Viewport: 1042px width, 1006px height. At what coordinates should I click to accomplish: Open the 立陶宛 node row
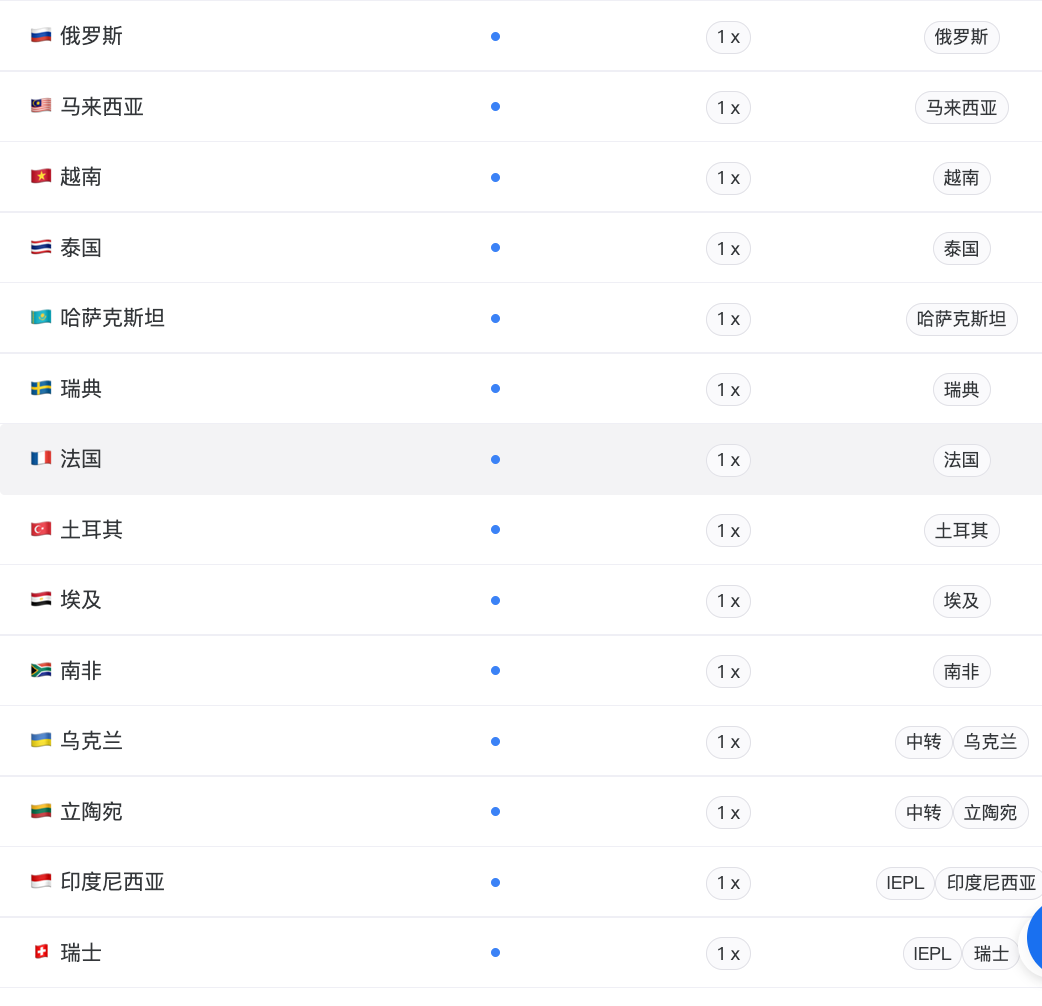(x=521, y=811)
